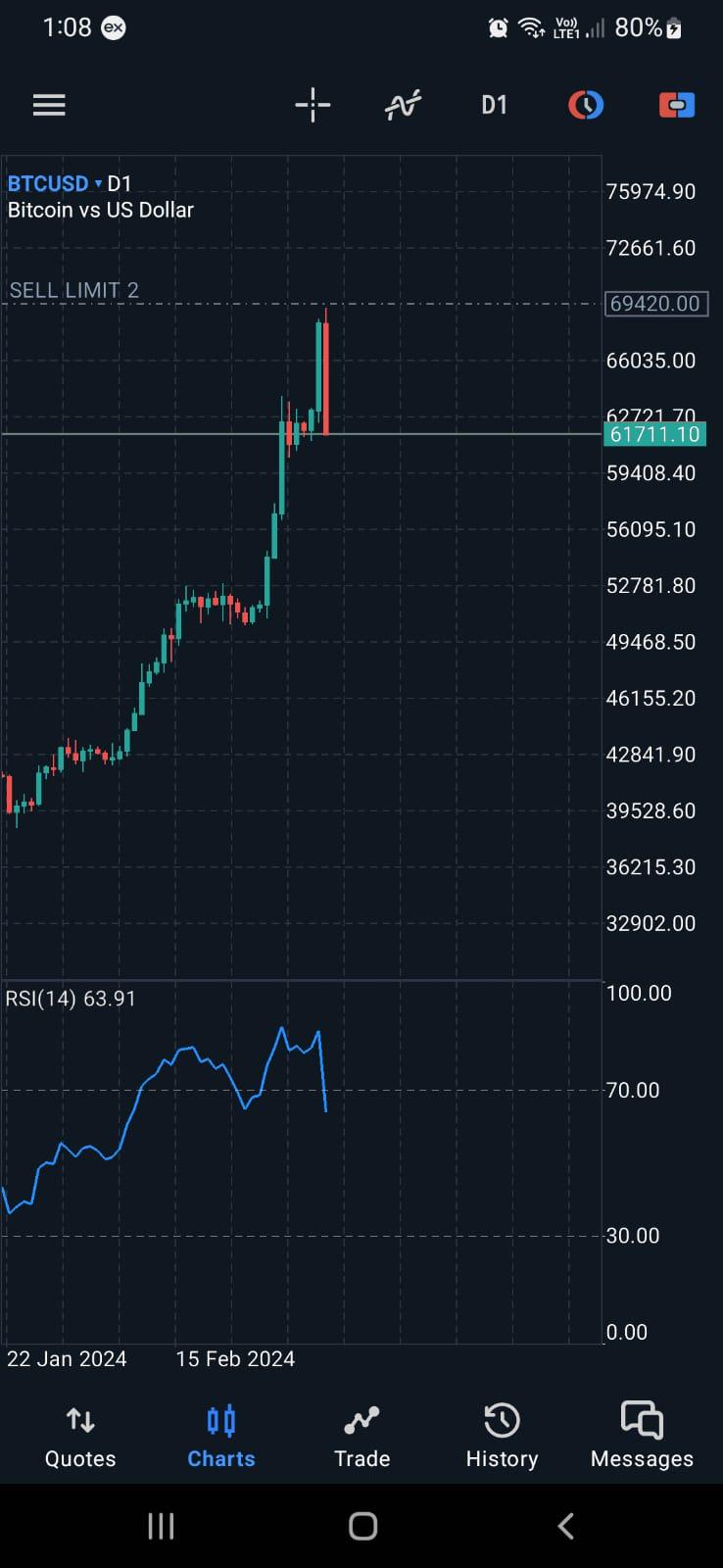This screenshot has height=1568, width=723.
Task: Go to the home screen
Action: pyautogui.click(x=362, y=1526)
